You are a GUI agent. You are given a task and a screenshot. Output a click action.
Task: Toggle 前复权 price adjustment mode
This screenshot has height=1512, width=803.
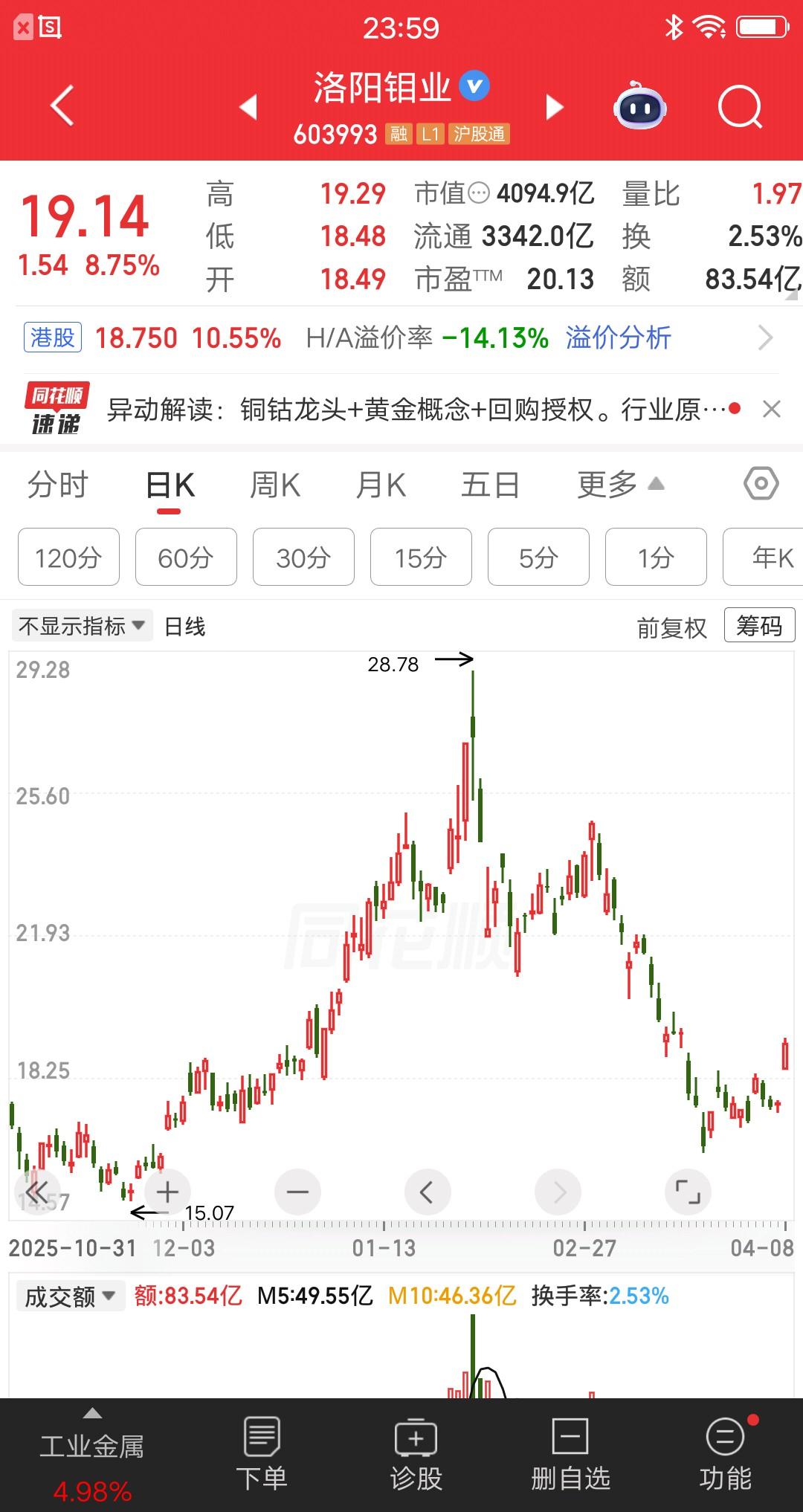point(670,625)
